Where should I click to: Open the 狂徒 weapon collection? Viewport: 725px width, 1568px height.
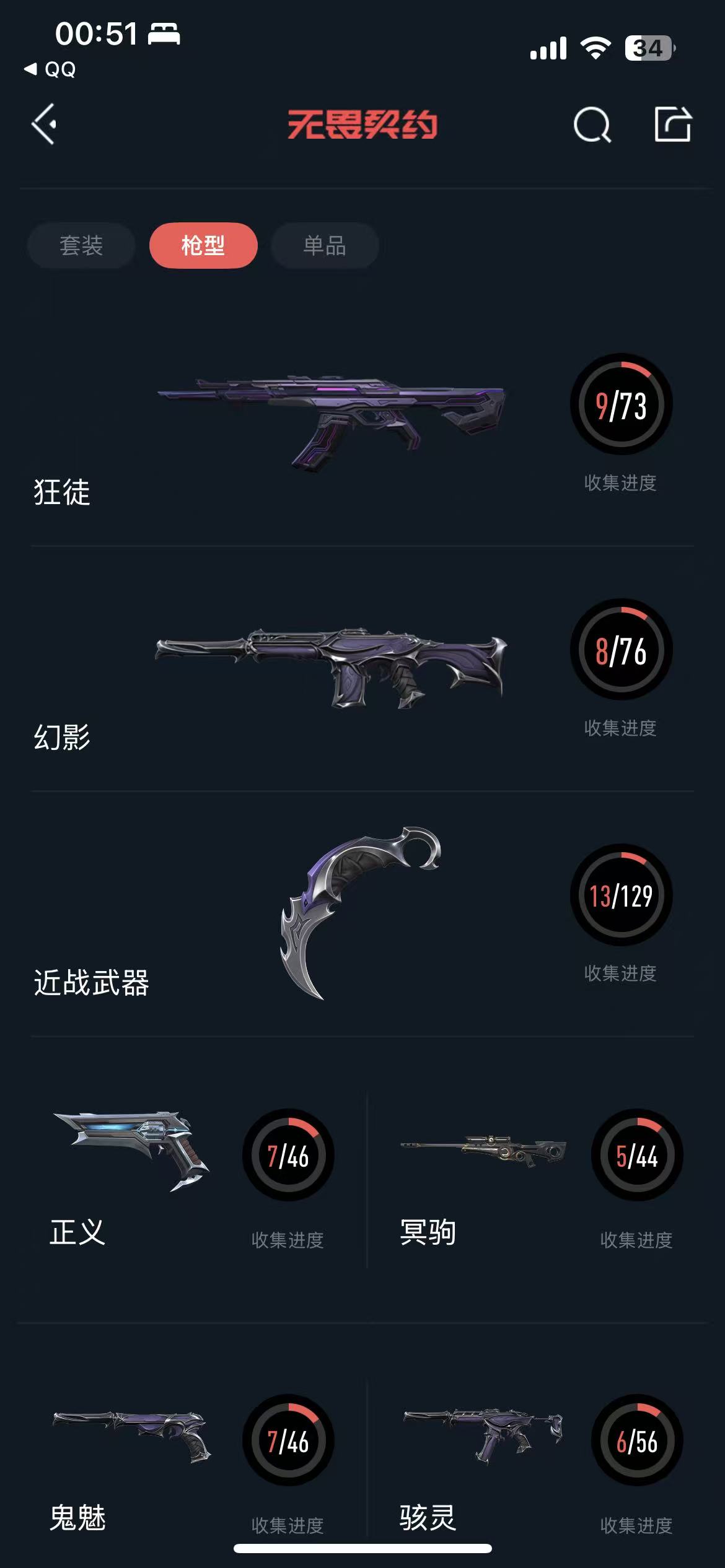point(362,426)
